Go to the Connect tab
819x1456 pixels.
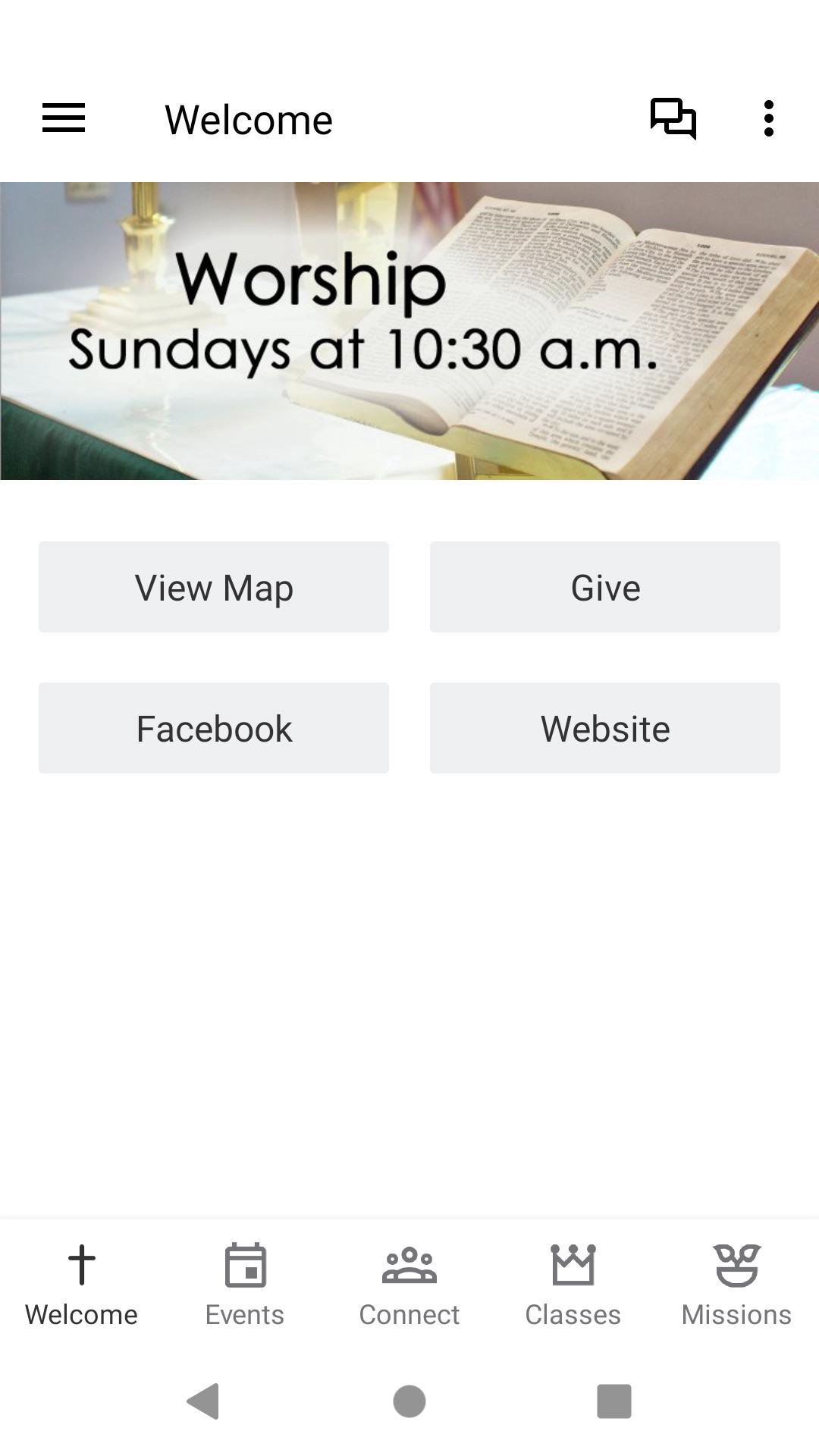click(x=409, y=1285)
